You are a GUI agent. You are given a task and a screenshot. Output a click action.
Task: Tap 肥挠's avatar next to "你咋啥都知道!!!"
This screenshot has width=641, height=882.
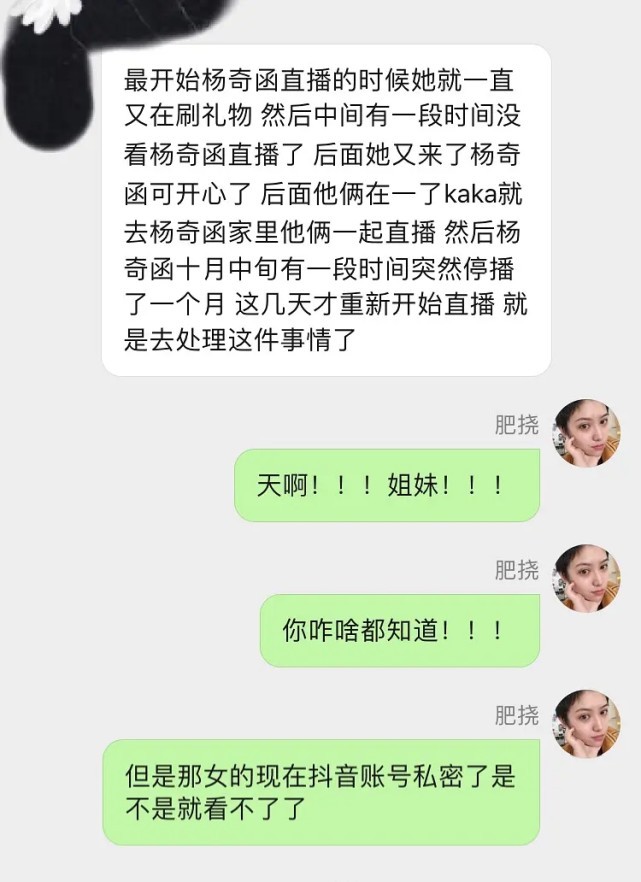pyautogui.click(x=587, y=578)
